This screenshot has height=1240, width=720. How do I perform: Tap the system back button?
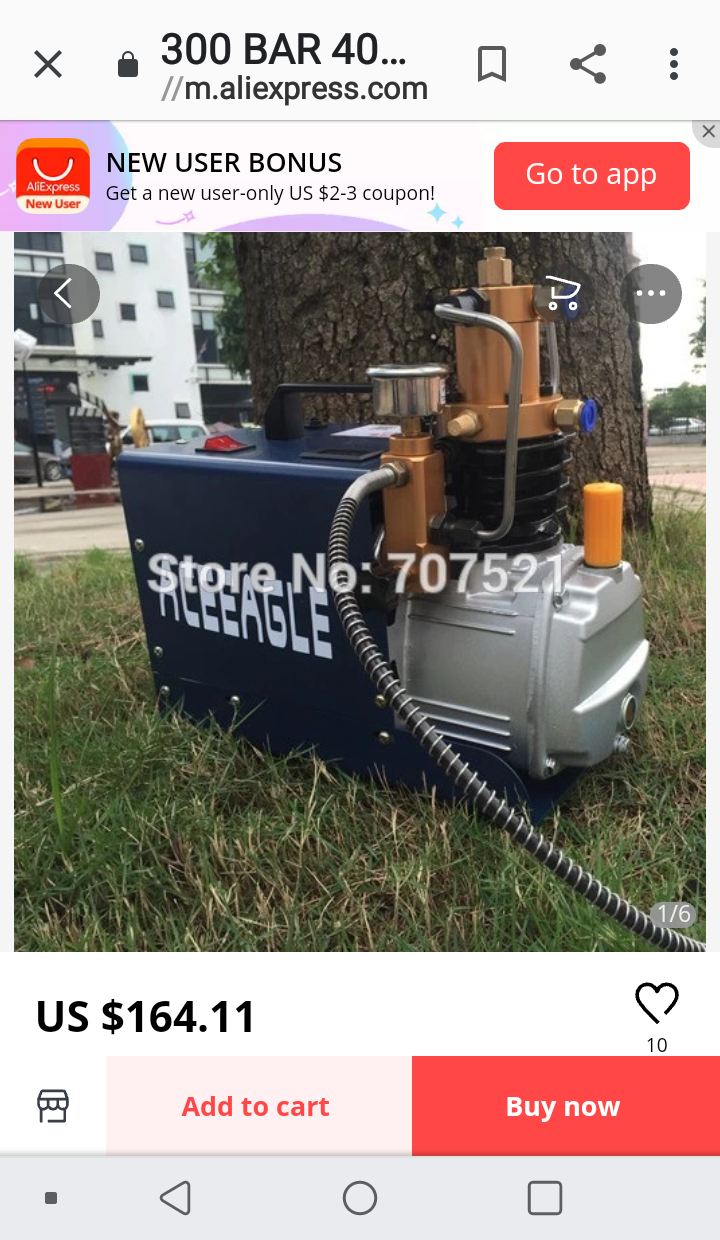[175, 1197]
